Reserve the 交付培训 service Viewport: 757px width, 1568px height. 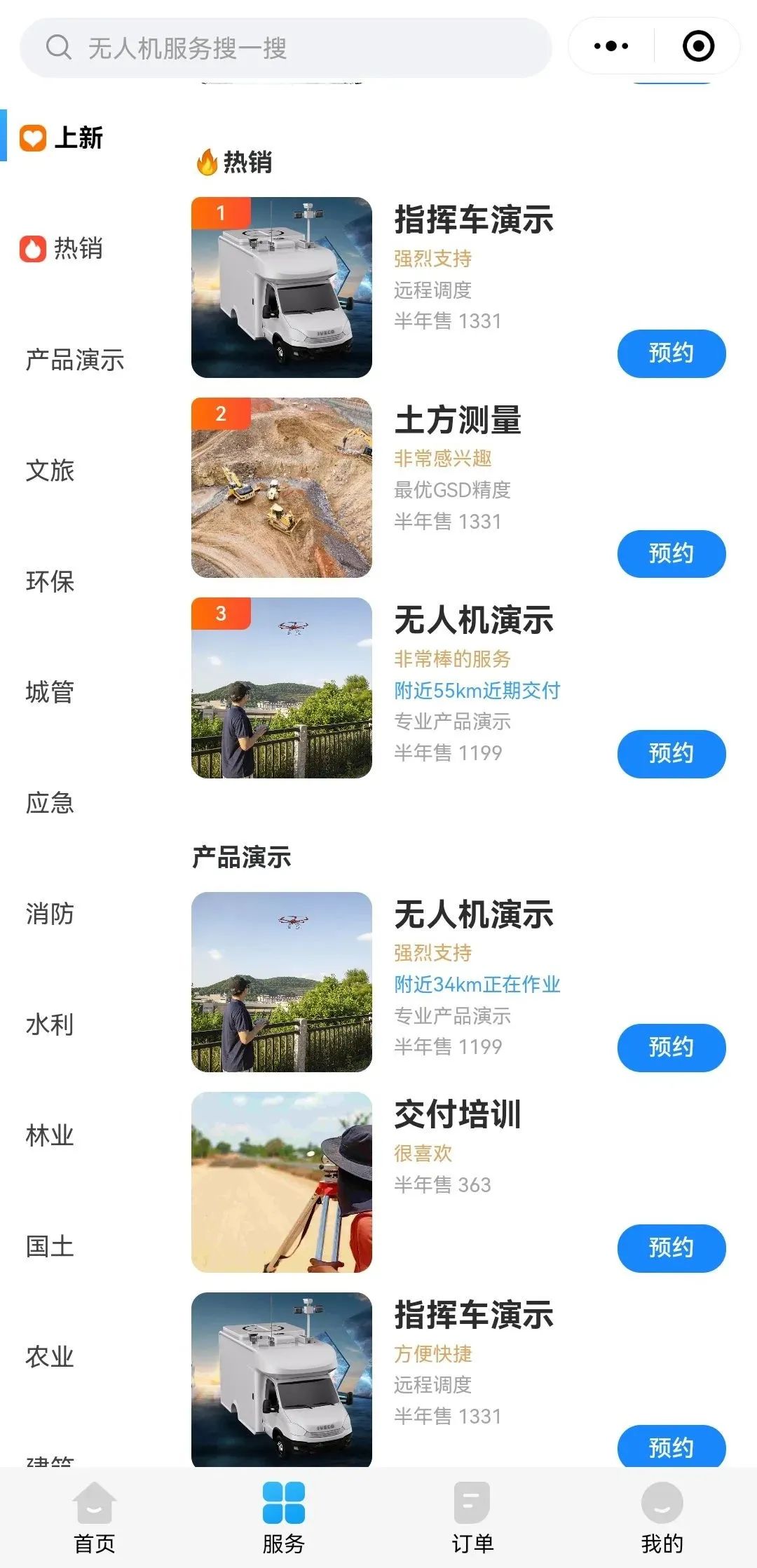pyautogui.click(x=671, y=1248)
